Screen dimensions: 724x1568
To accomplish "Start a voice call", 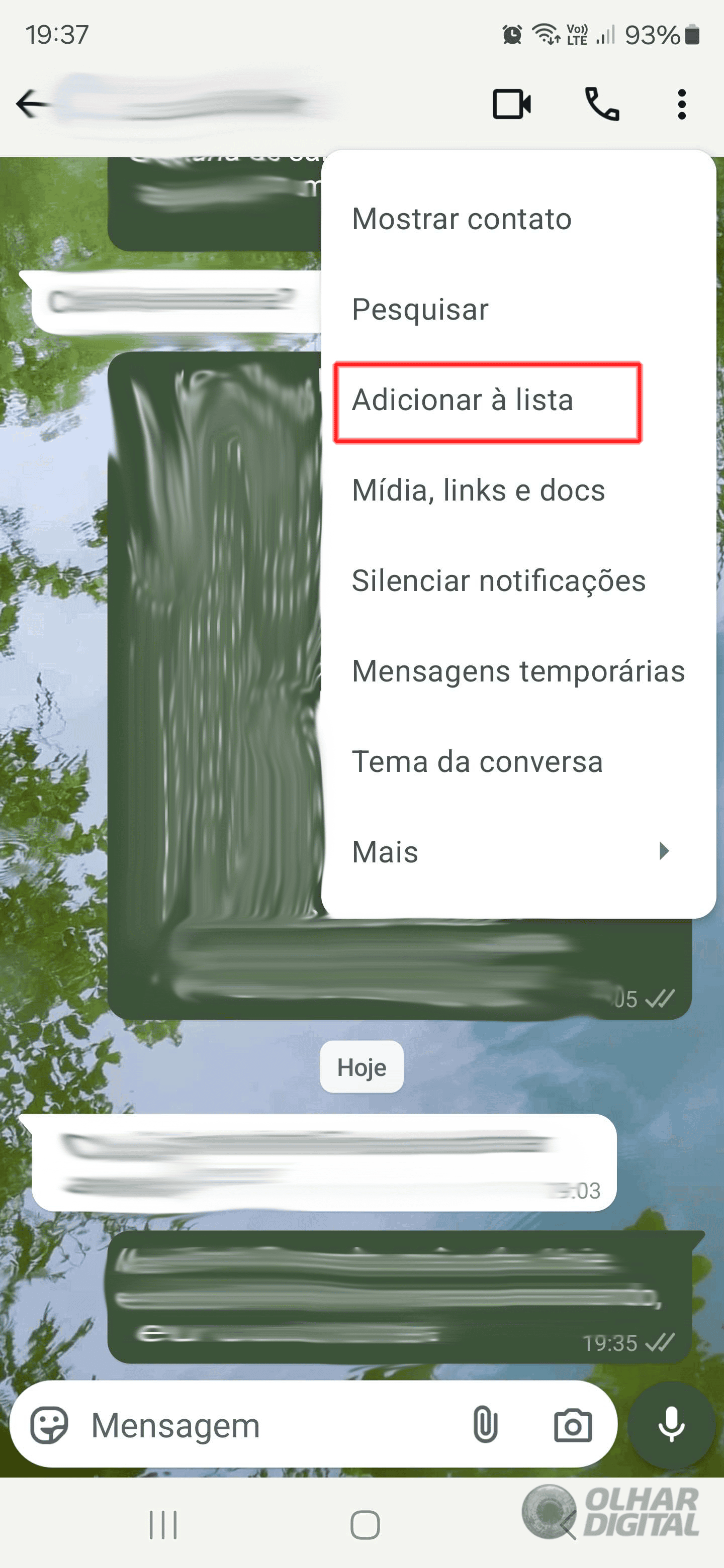I will click(x=602, y=104).
